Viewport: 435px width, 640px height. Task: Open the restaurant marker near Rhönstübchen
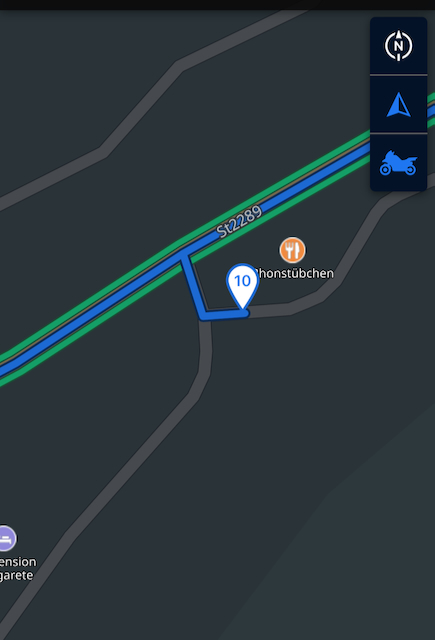pos(292,250)
